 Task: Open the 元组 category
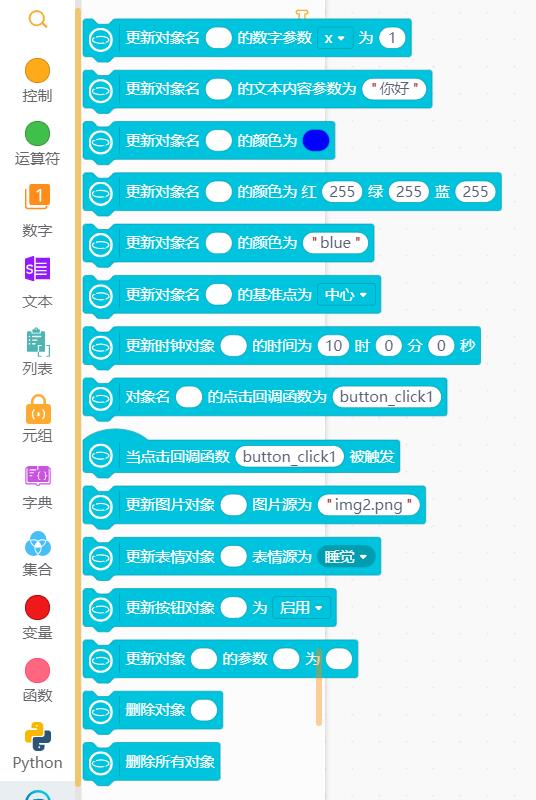click(x=37, y=418)
